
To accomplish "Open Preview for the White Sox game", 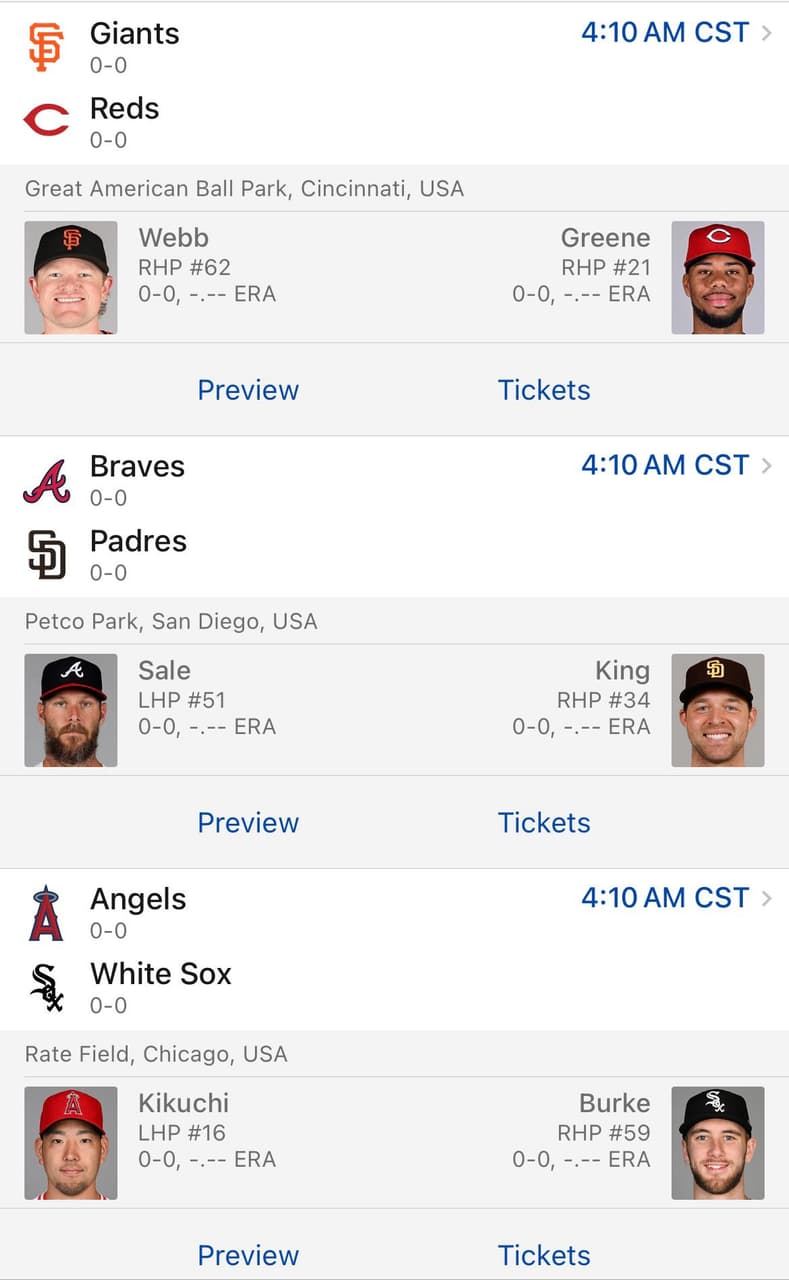I will [247, 1255].
